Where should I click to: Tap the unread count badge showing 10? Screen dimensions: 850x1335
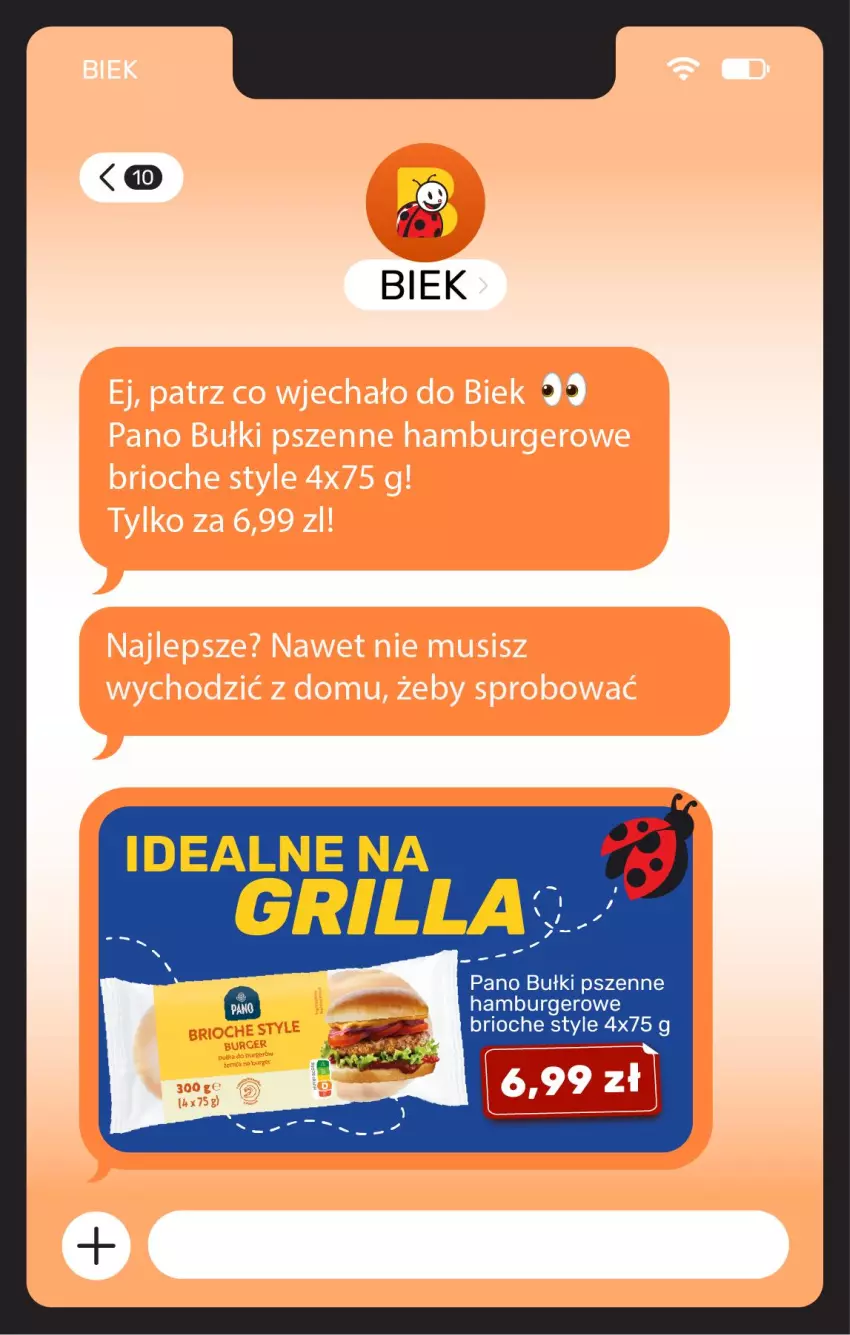coord(144,177)
